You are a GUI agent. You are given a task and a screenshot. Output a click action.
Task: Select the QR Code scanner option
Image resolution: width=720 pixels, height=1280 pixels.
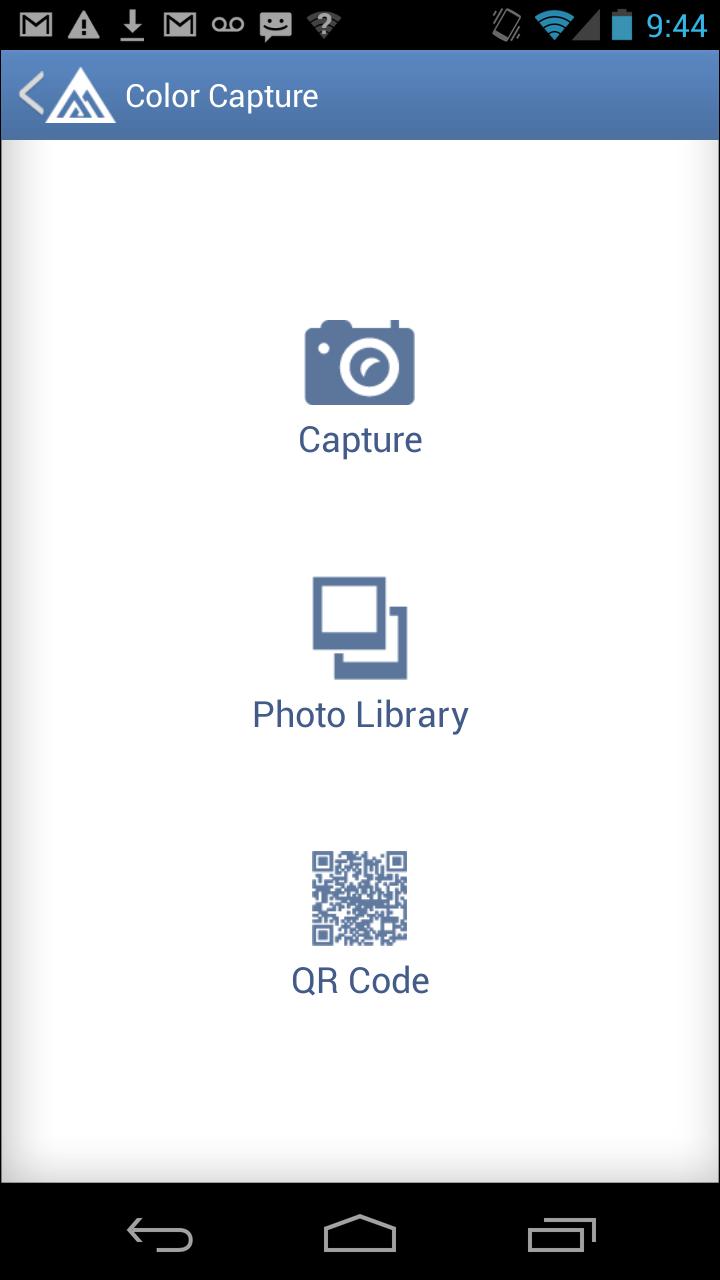pos(360,920)
